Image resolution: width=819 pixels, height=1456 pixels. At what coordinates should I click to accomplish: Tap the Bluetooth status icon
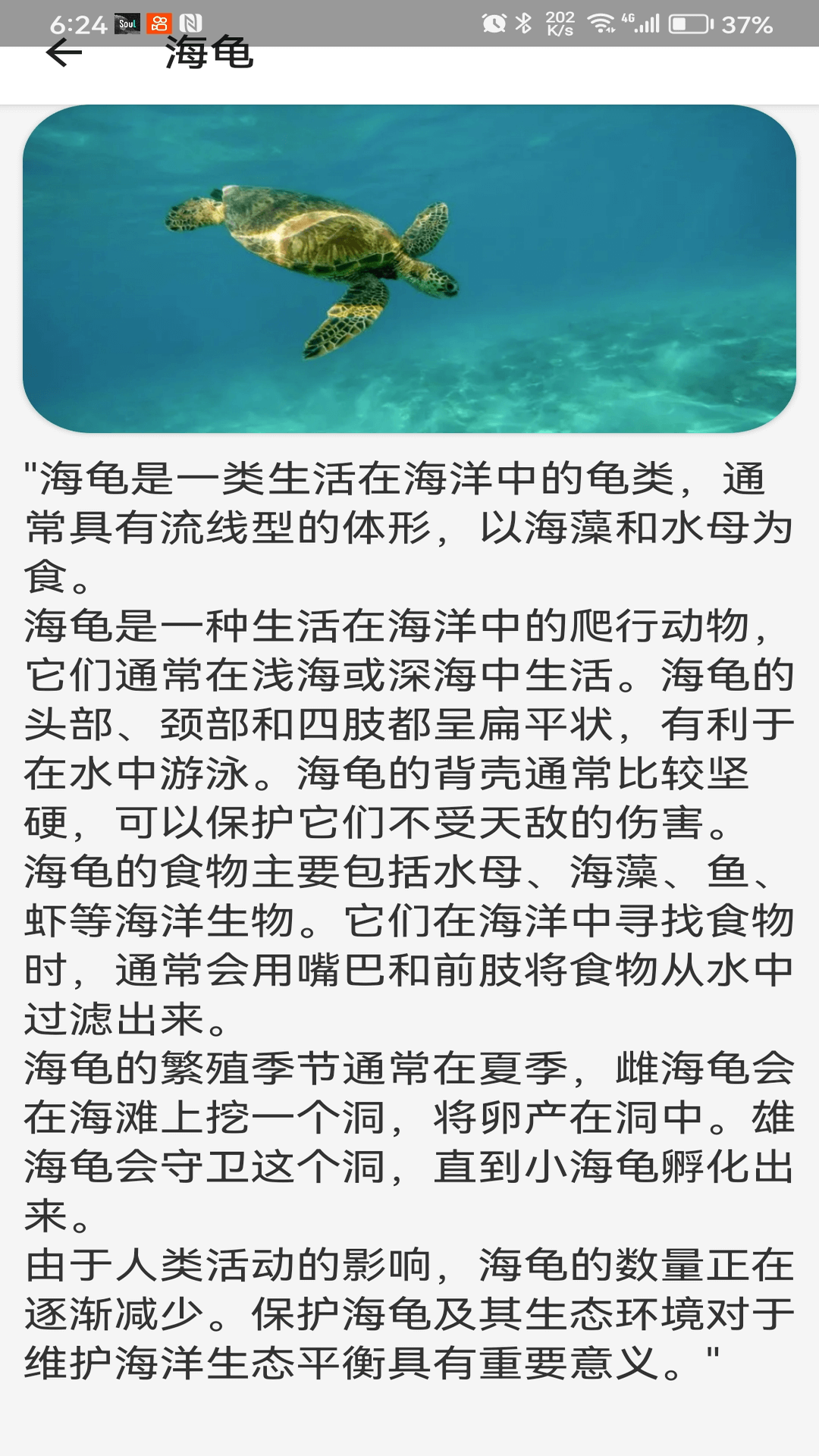[x=524, y=24]
